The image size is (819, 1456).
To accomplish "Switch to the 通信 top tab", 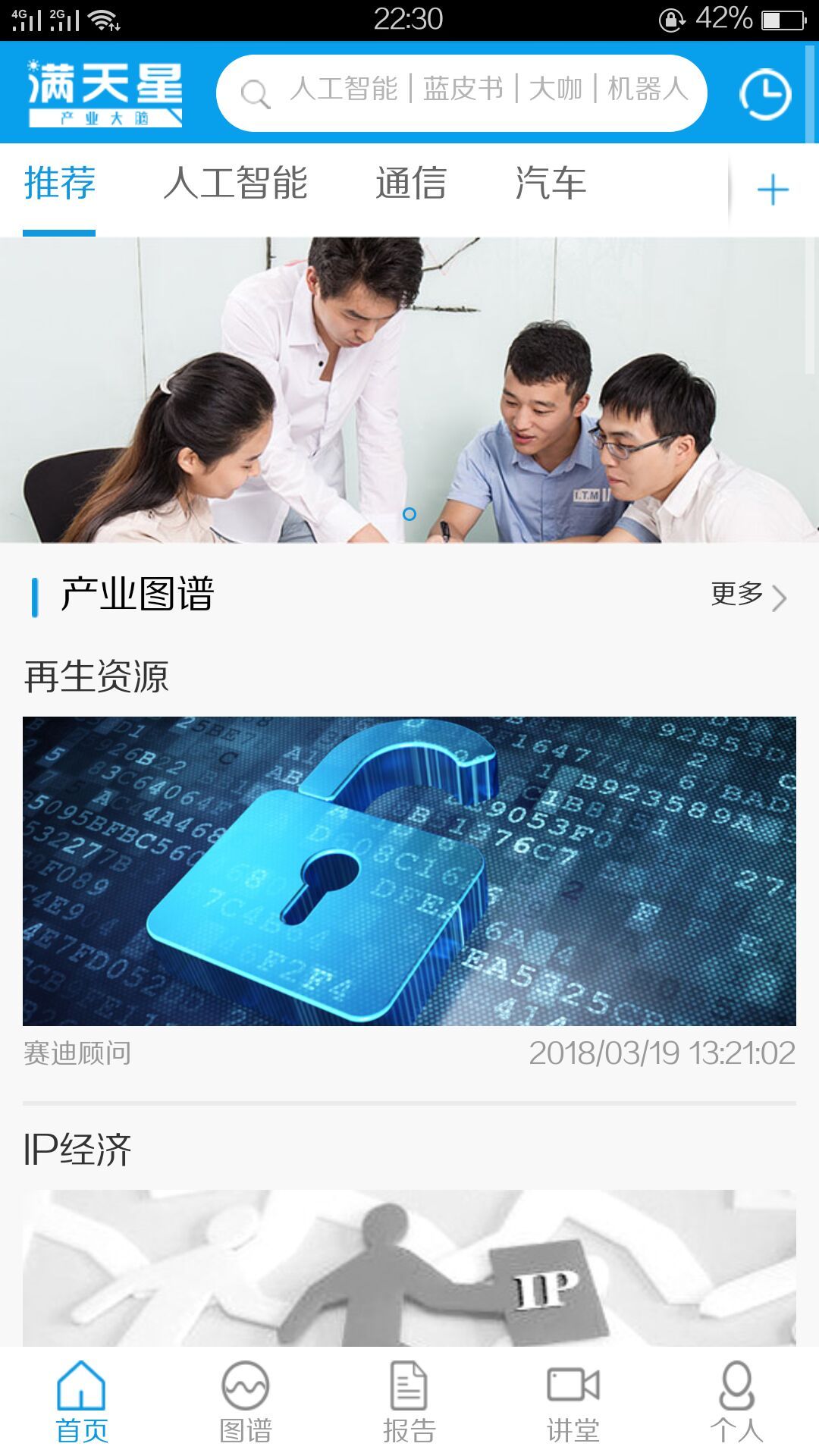I will tap(410, 184).
